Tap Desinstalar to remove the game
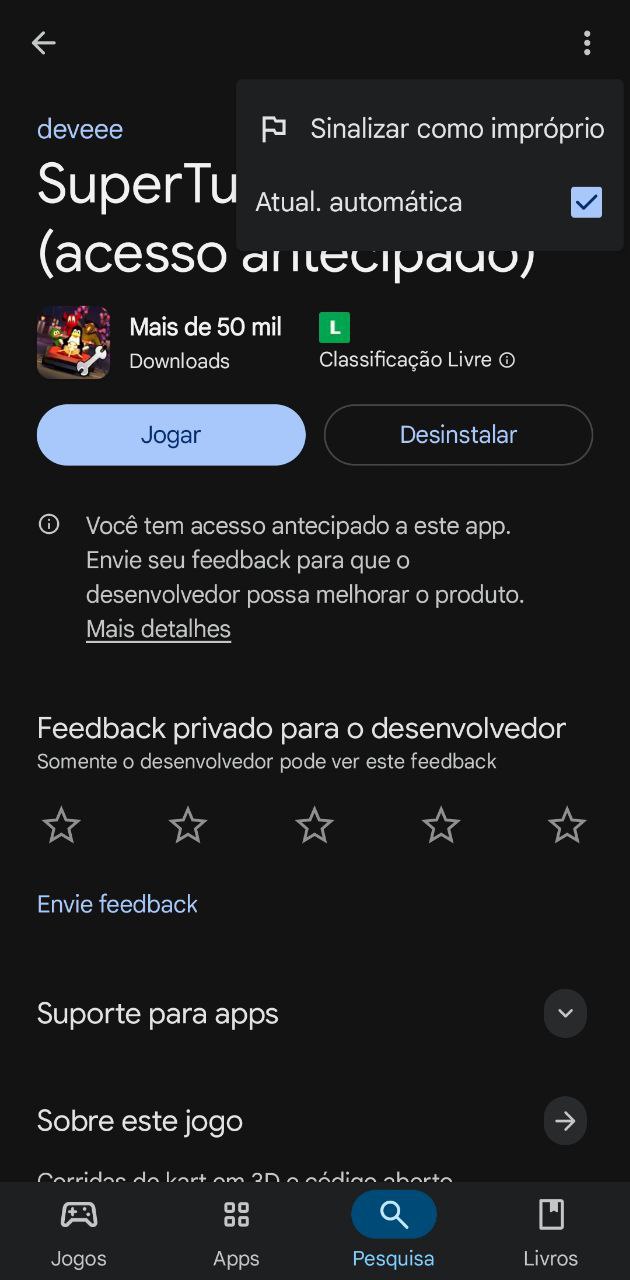 pos(458,435)
